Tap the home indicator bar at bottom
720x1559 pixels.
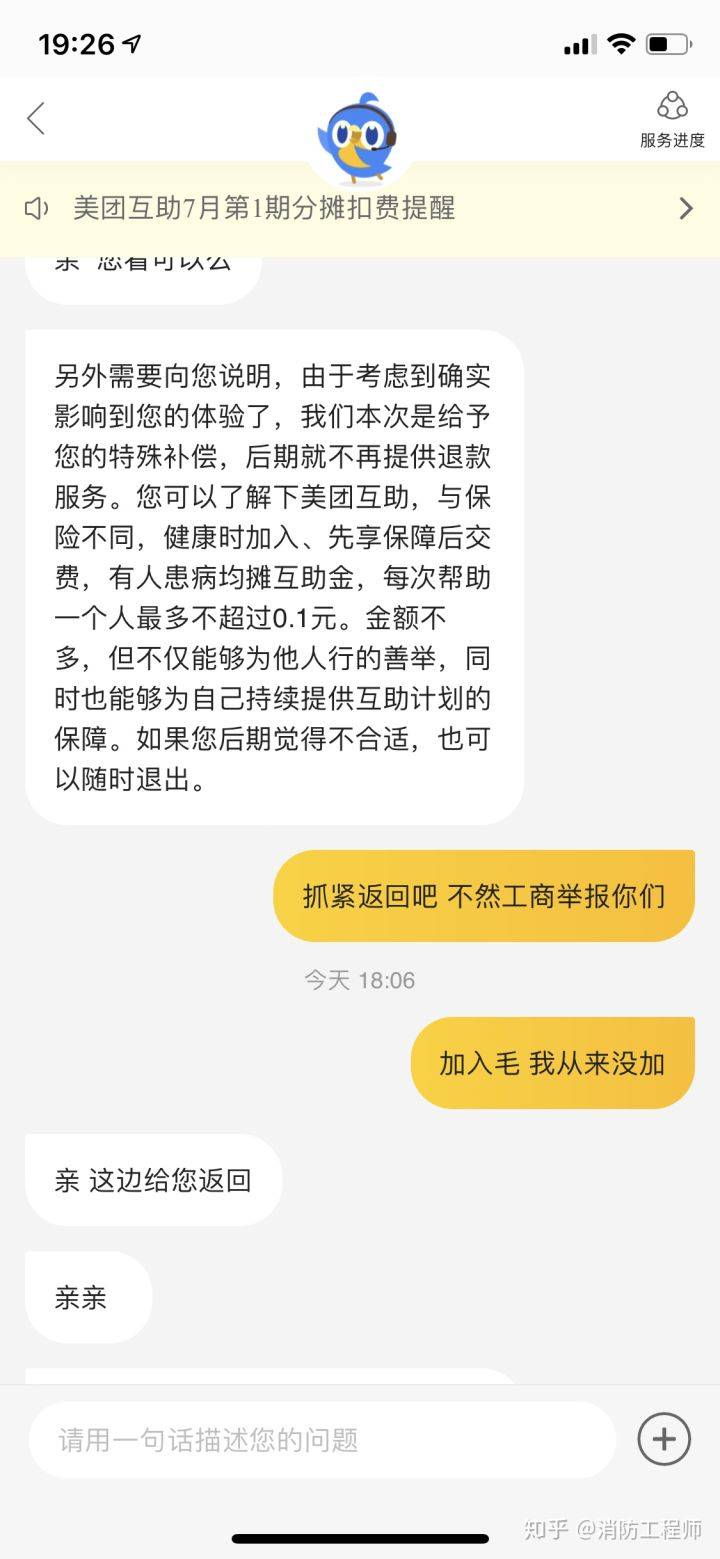pyautogui.click(x=360, y=1535)
